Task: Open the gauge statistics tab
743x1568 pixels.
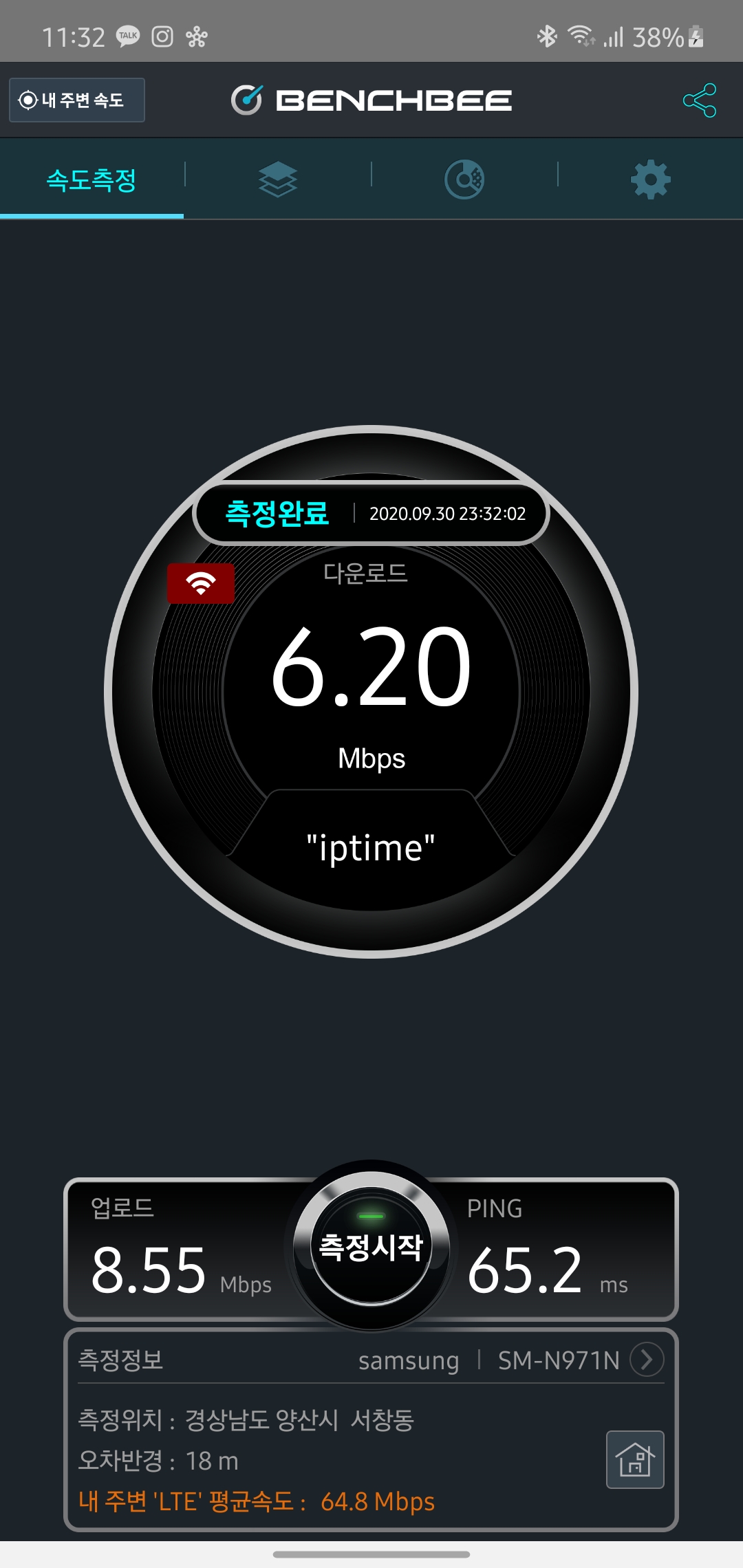Action: 464,180
